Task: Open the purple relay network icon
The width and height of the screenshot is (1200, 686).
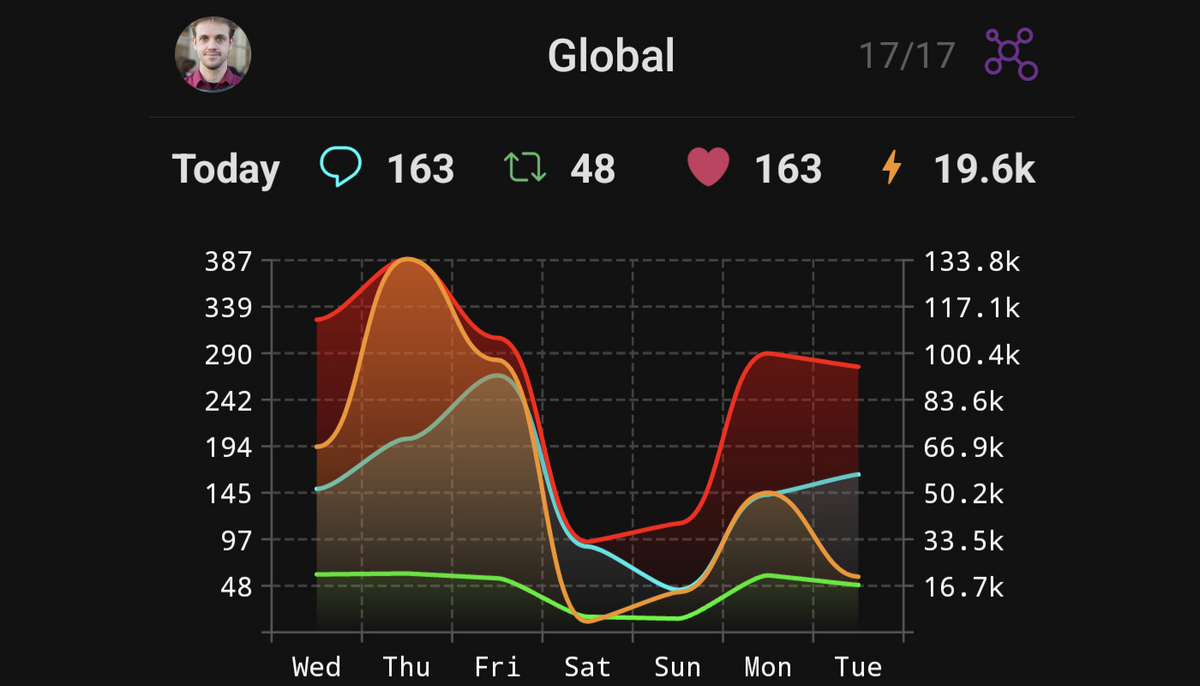Action: point(1011,54)
